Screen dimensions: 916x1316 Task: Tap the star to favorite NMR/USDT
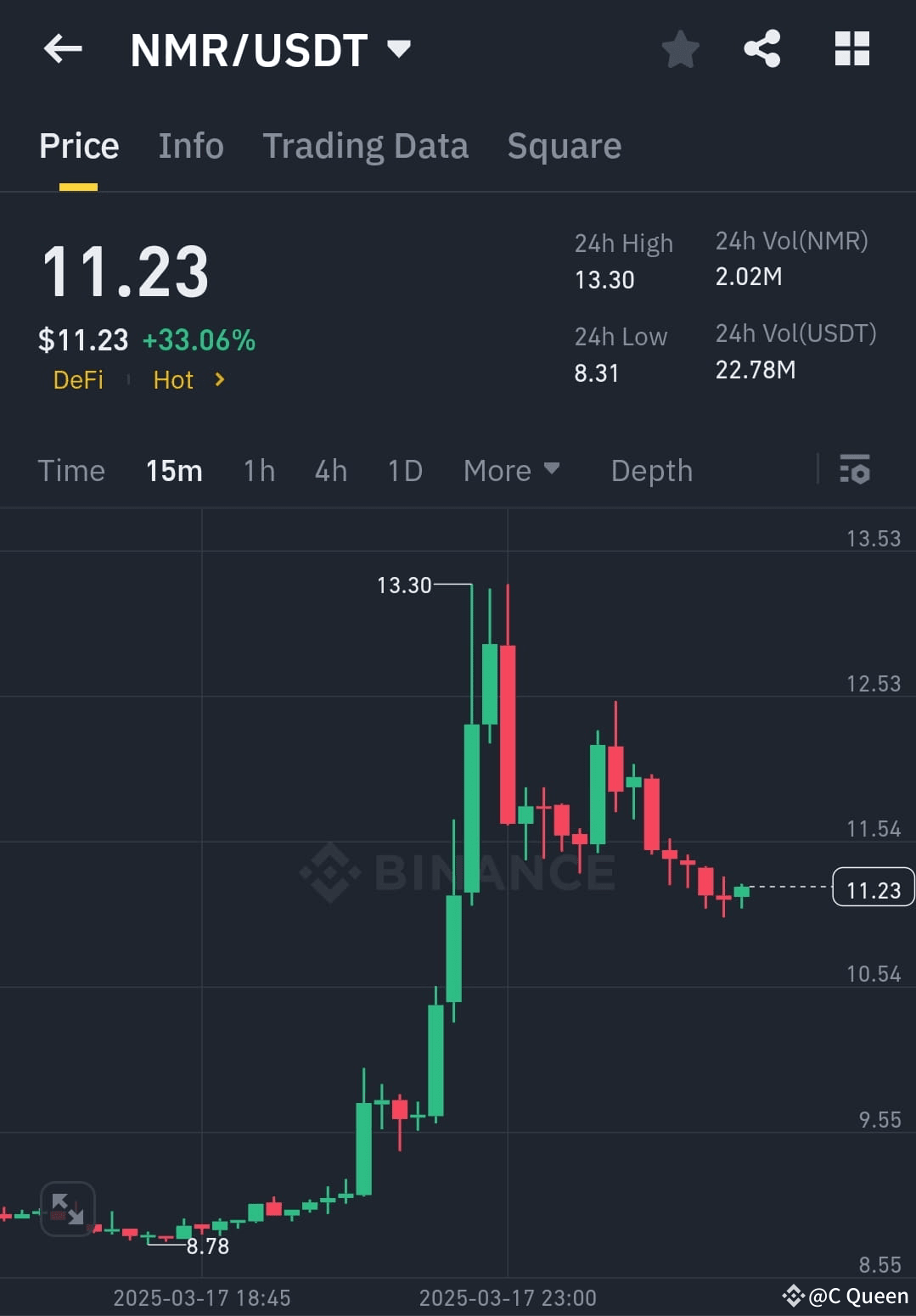pyautogui.click(x=680, y=49)
